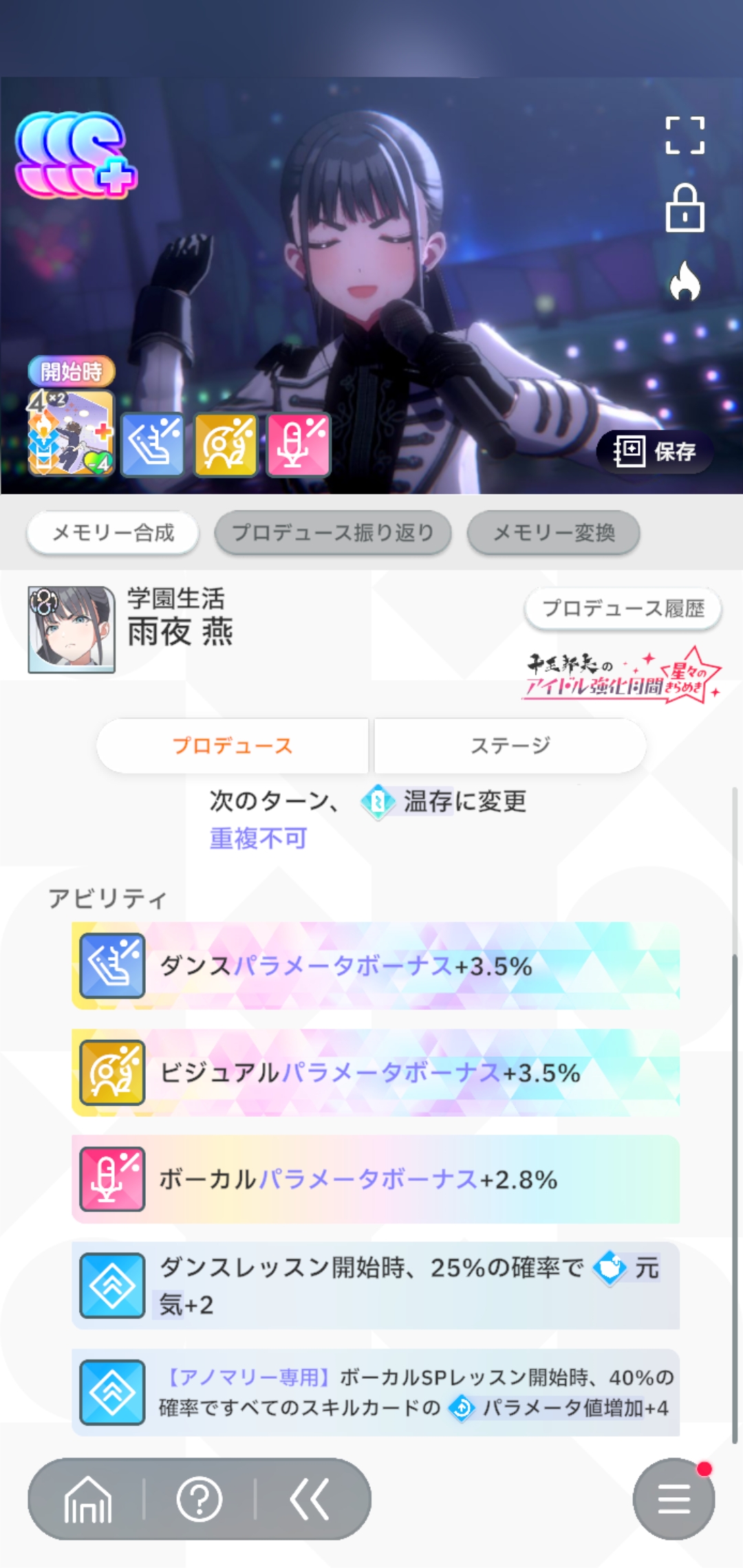Tap the flame icon
Viewport: 743px width, 1568px height.
(685, 281)
